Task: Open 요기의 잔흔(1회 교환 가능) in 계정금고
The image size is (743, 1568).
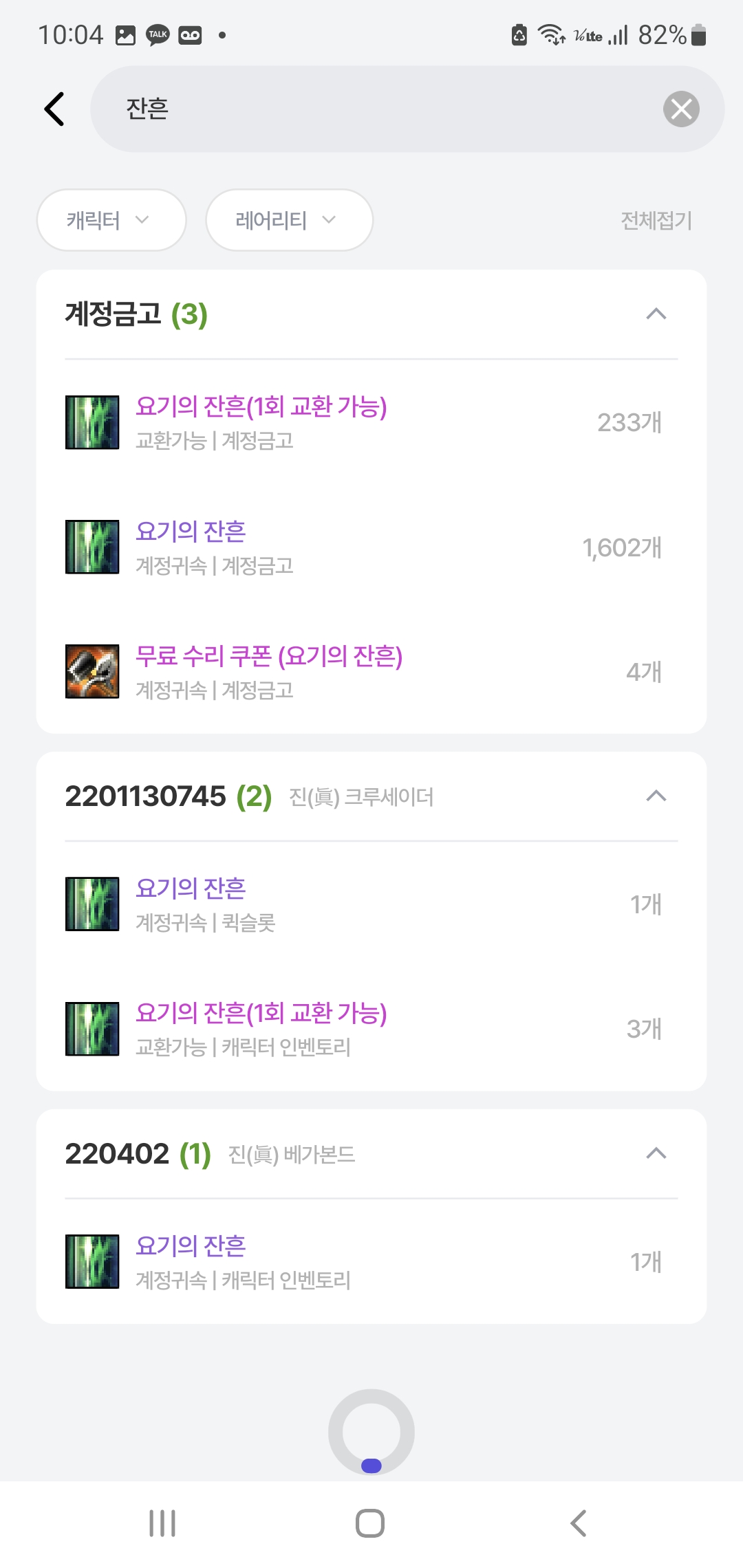Action: [261, 422]
